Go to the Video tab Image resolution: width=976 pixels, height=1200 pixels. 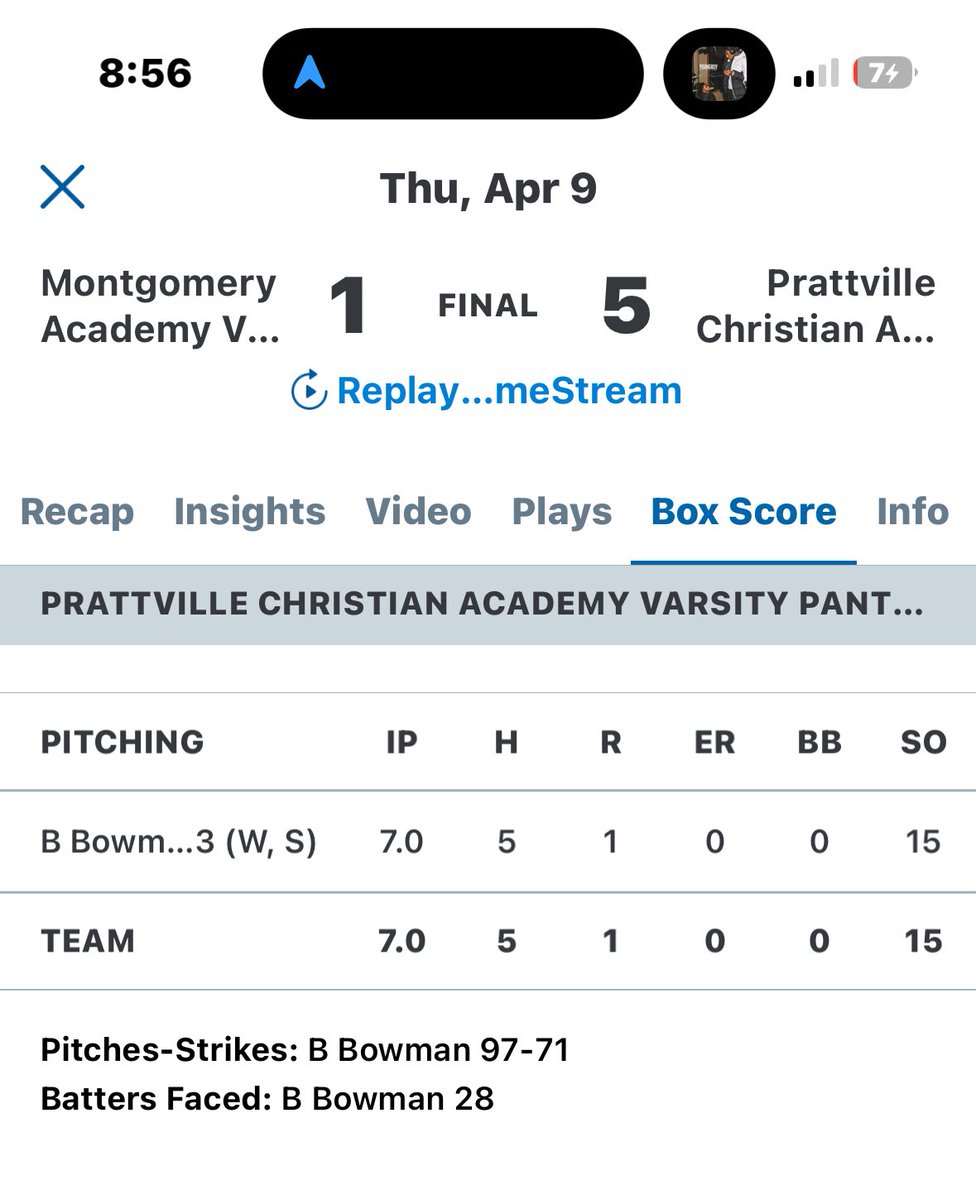(418, 511)
